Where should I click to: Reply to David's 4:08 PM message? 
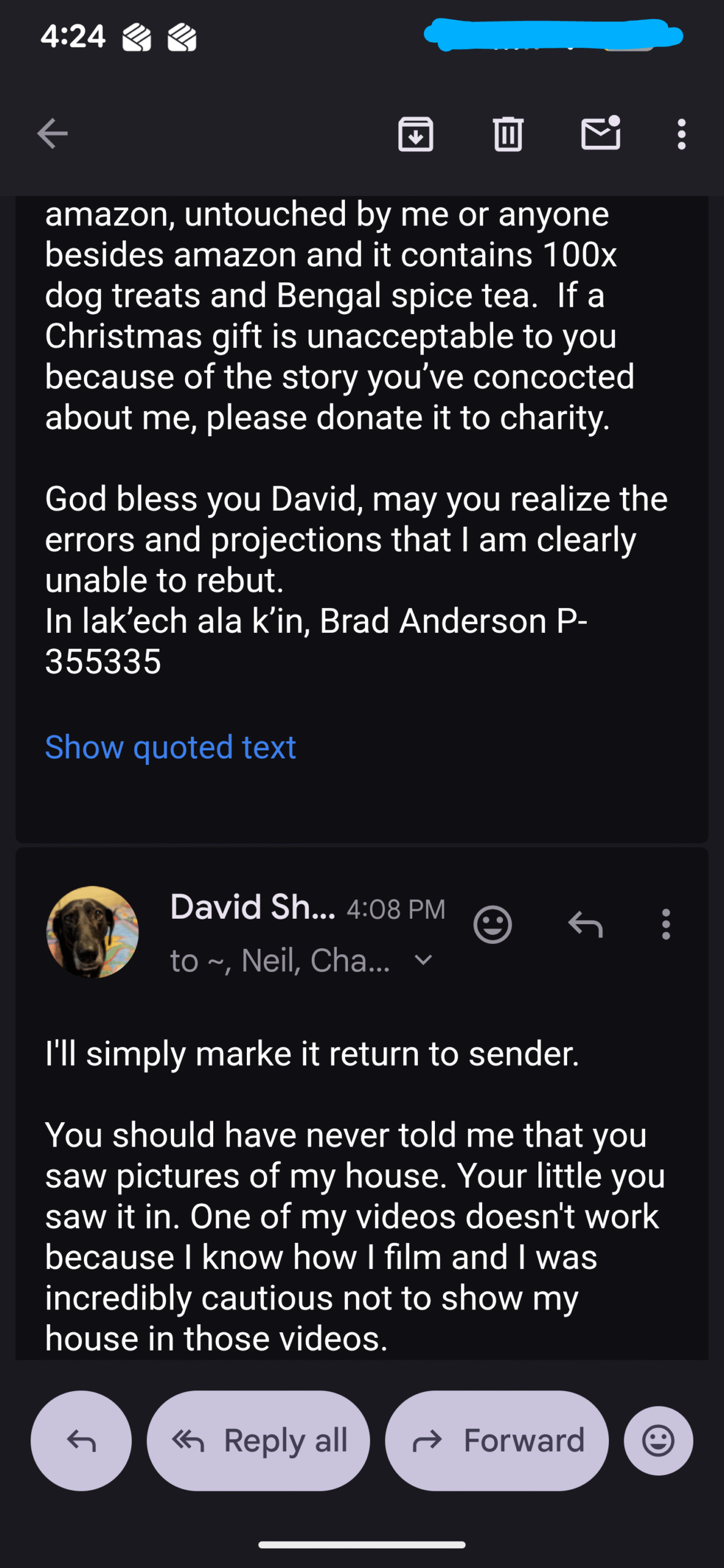pyautogui.click(x=586, y=924)
